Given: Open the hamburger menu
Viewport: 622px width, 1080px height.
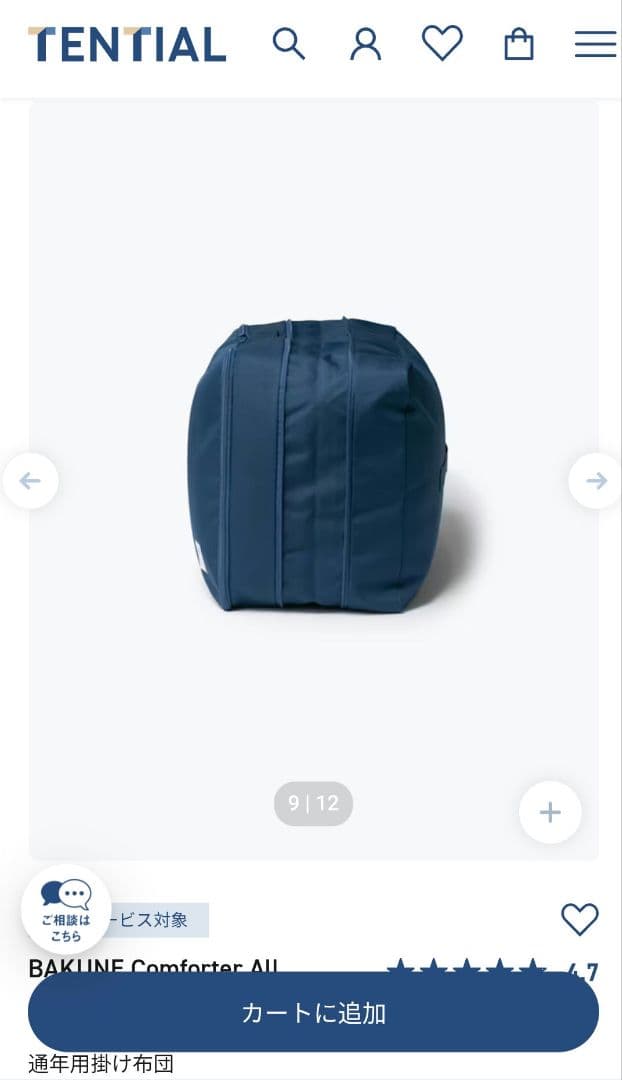Looking at the screenshot, I should click(595, 44).
